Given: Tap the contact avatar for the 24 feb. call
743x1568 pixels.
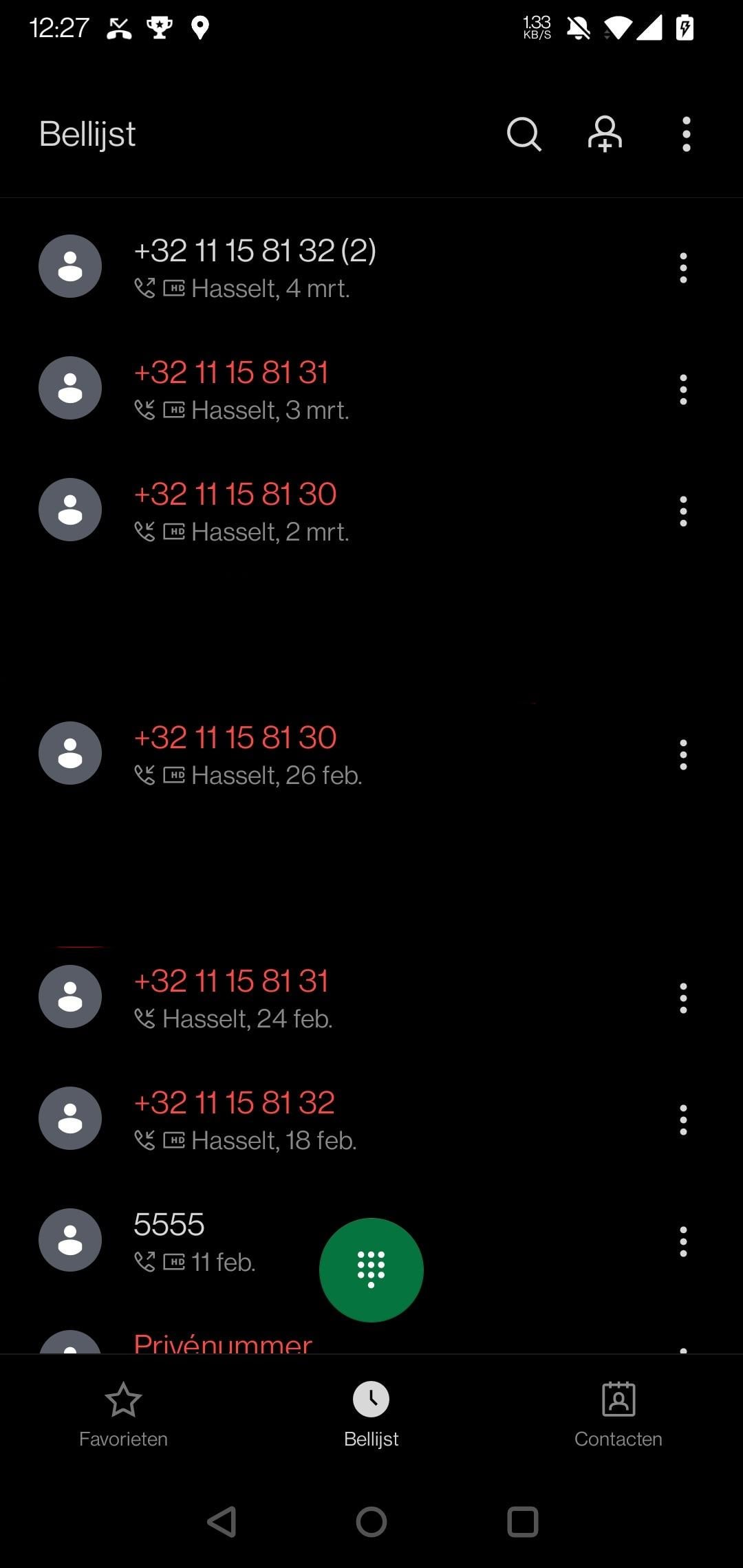Looking at the screenshot, I should (x=70, y=997).
